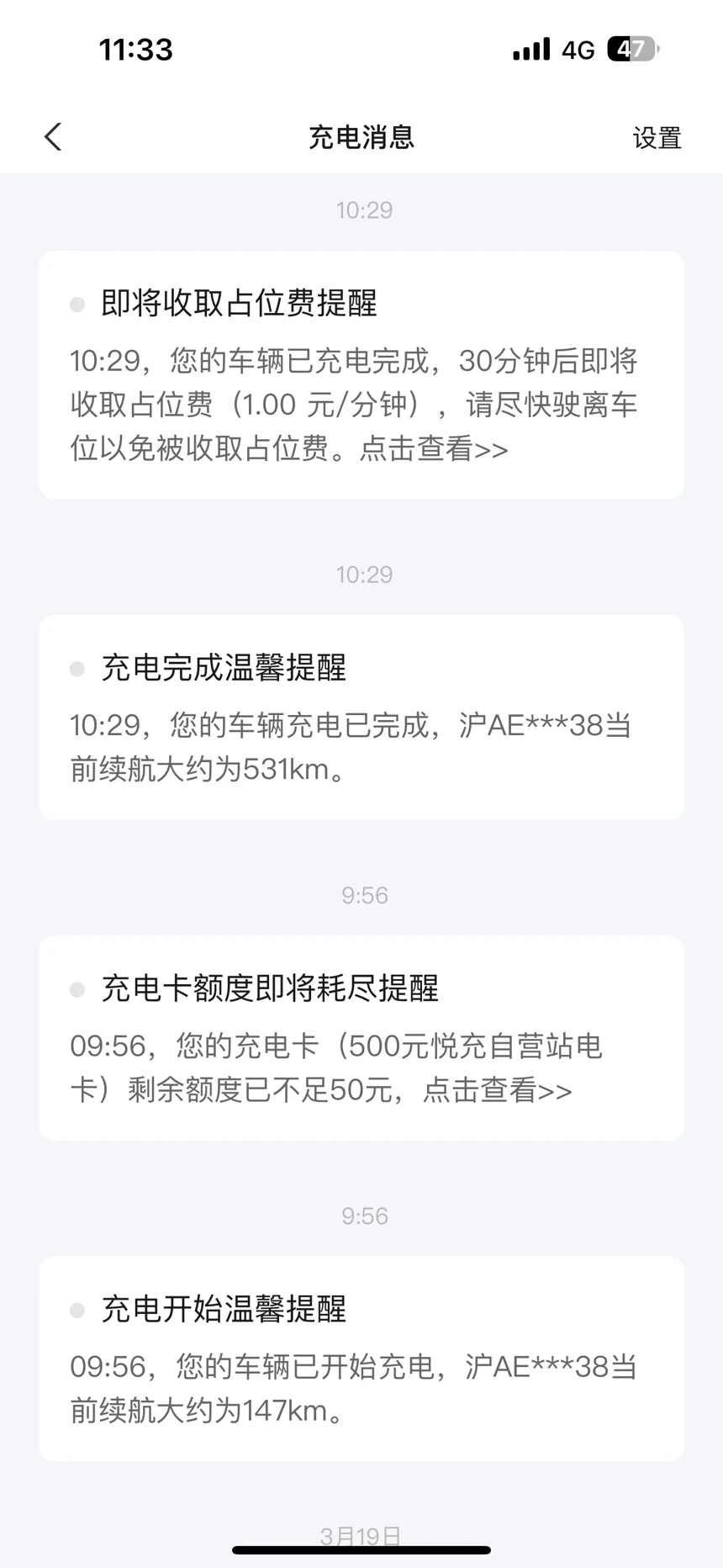This screenshot has width=723, height=1568.
Task: Go back from the 充电消息 page
Action: click(53, 137)
